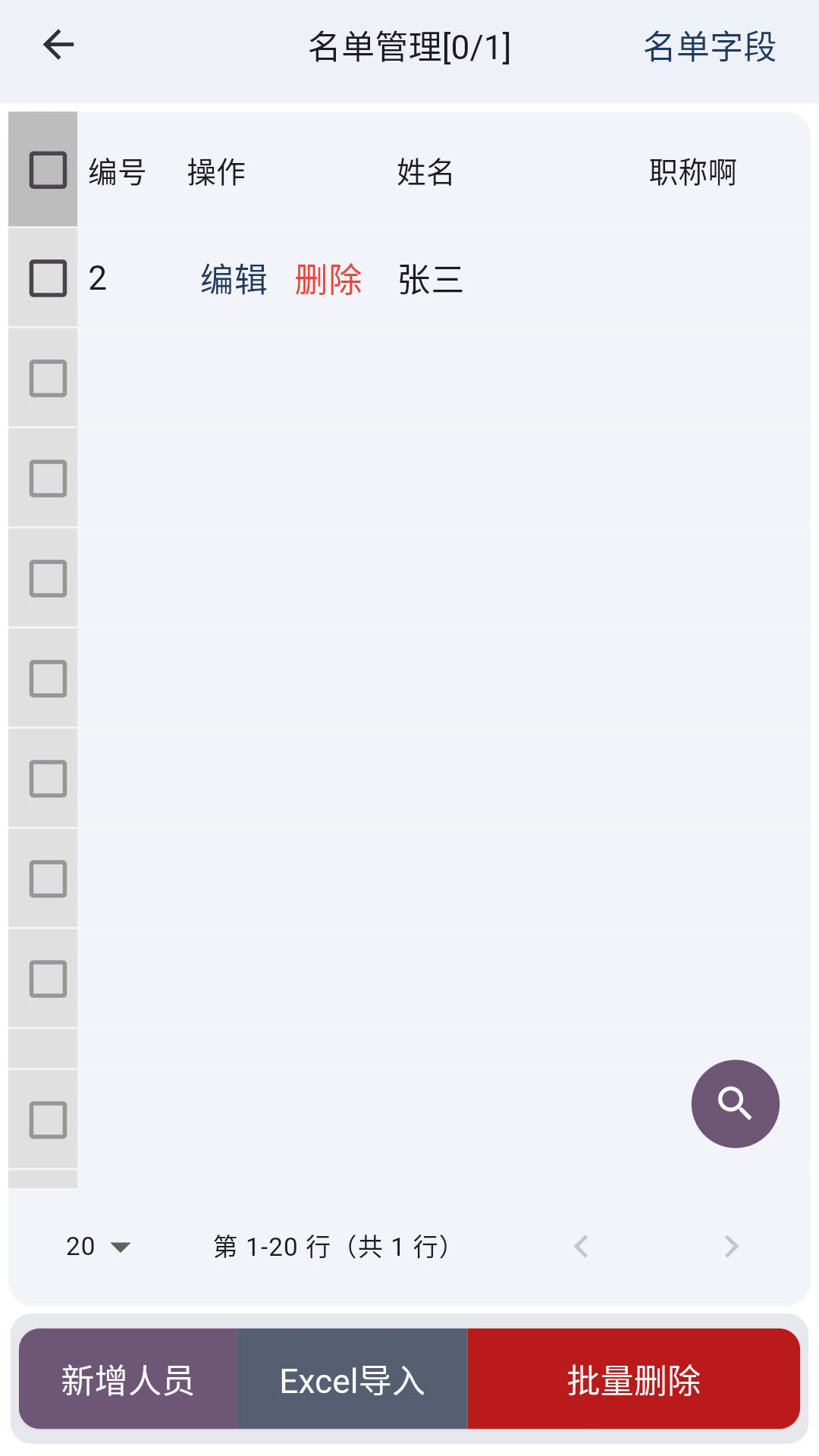Select the checkbox for 张三
The width and height of the screenshot is (819, 1456).
point(48,278)
